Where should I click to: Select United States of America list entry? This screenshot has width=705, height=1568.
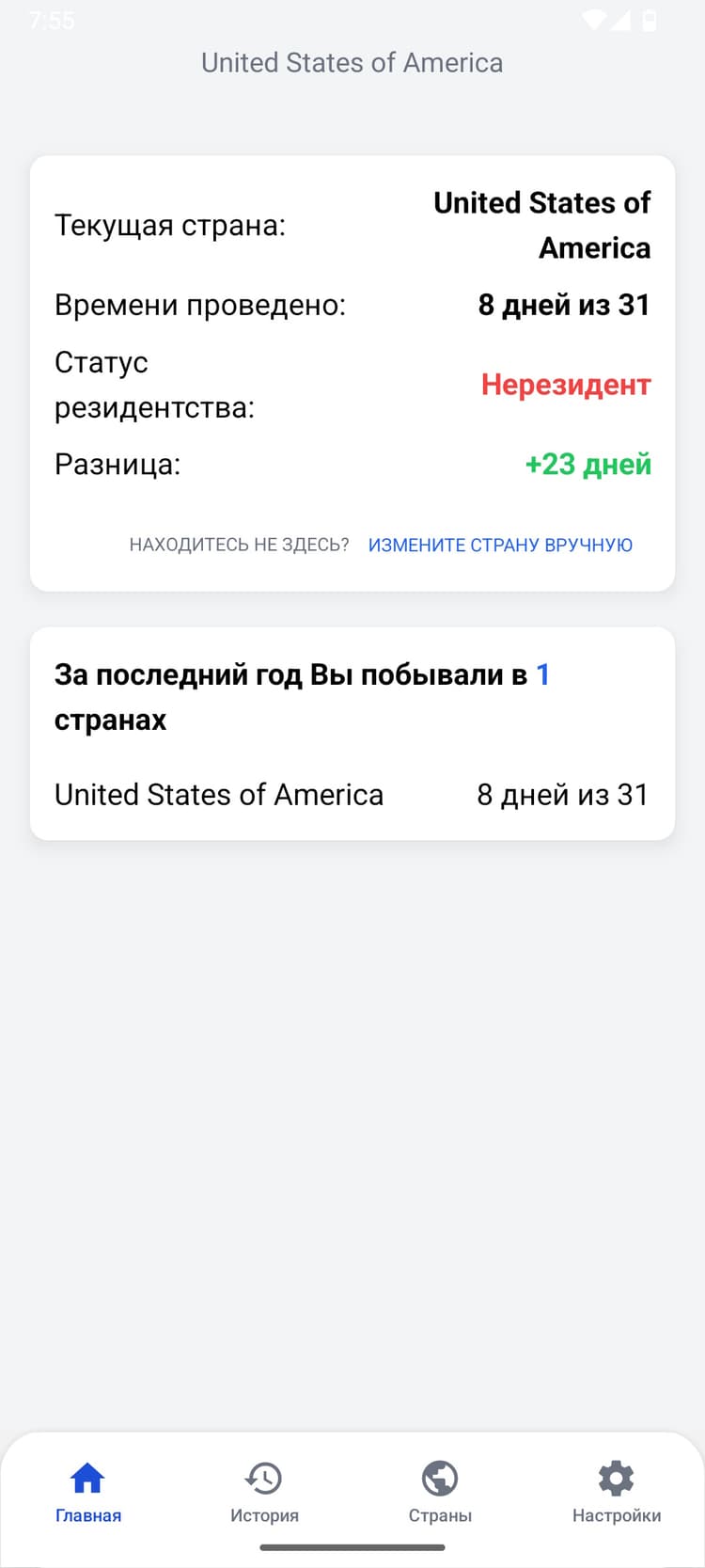pos(219,794)
